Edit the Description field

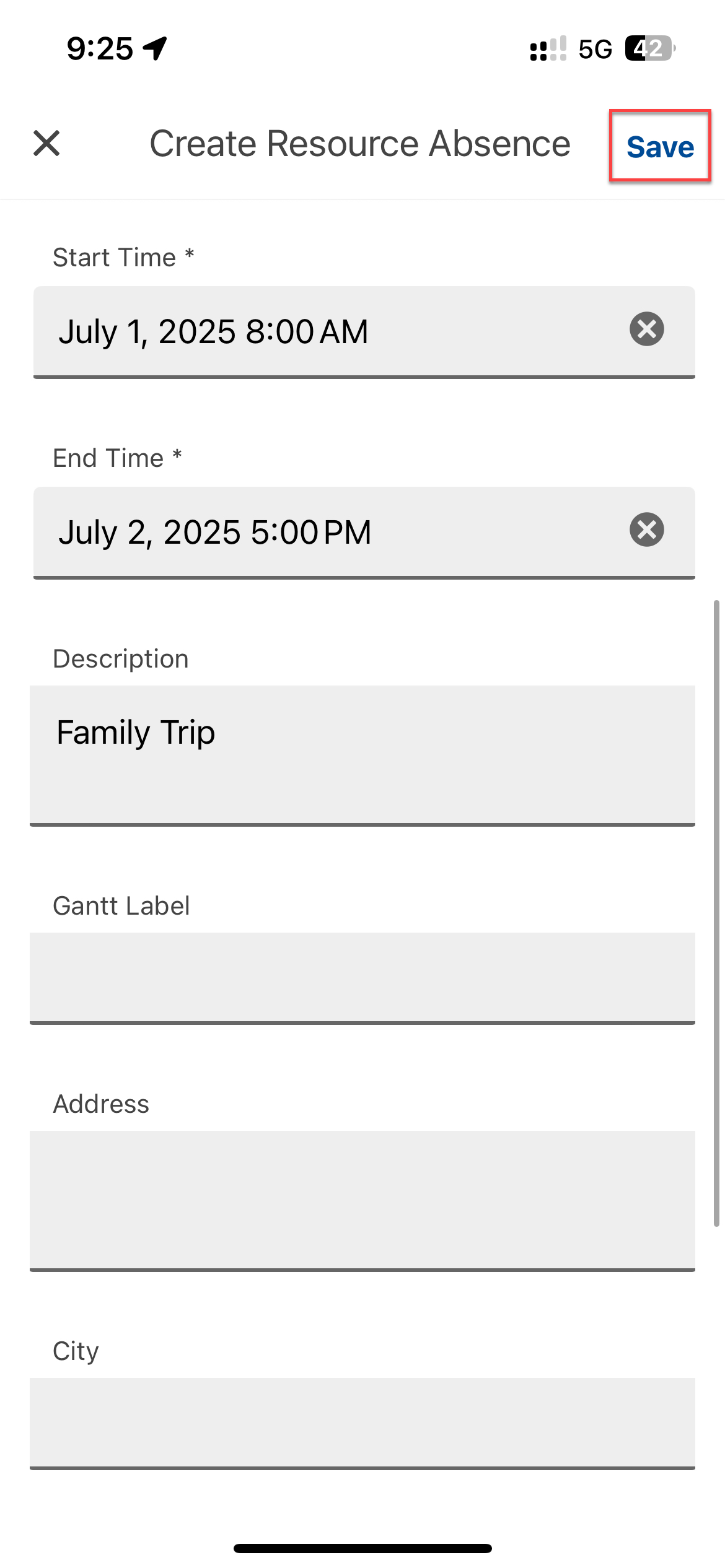[362, 754]
